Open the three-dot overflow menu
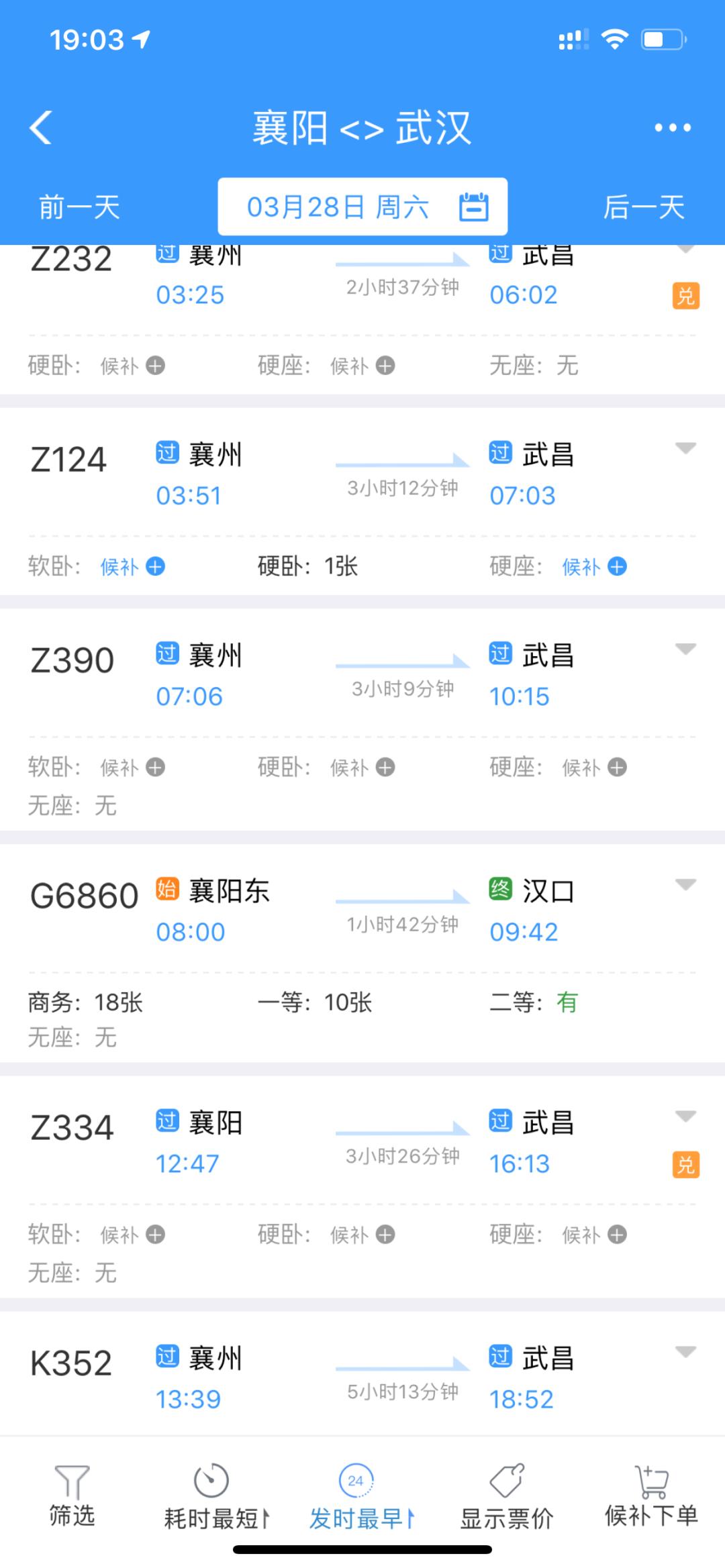This screenshot has width=725, height=1568. point(672,127)
